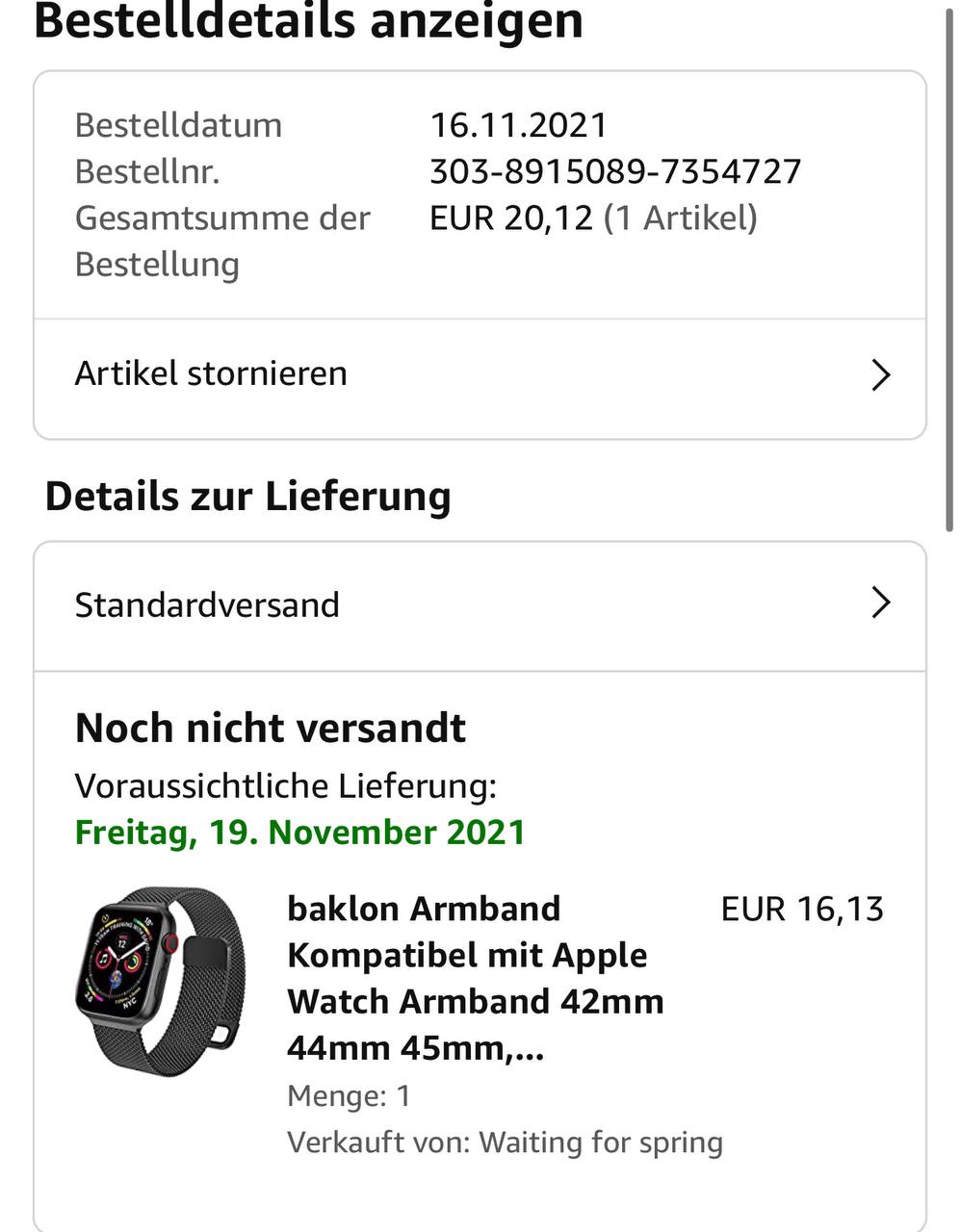This screenshot has height=1232, width=960.
Task: Open the Artikel stornieren row
Action: [x=479, y=375]
